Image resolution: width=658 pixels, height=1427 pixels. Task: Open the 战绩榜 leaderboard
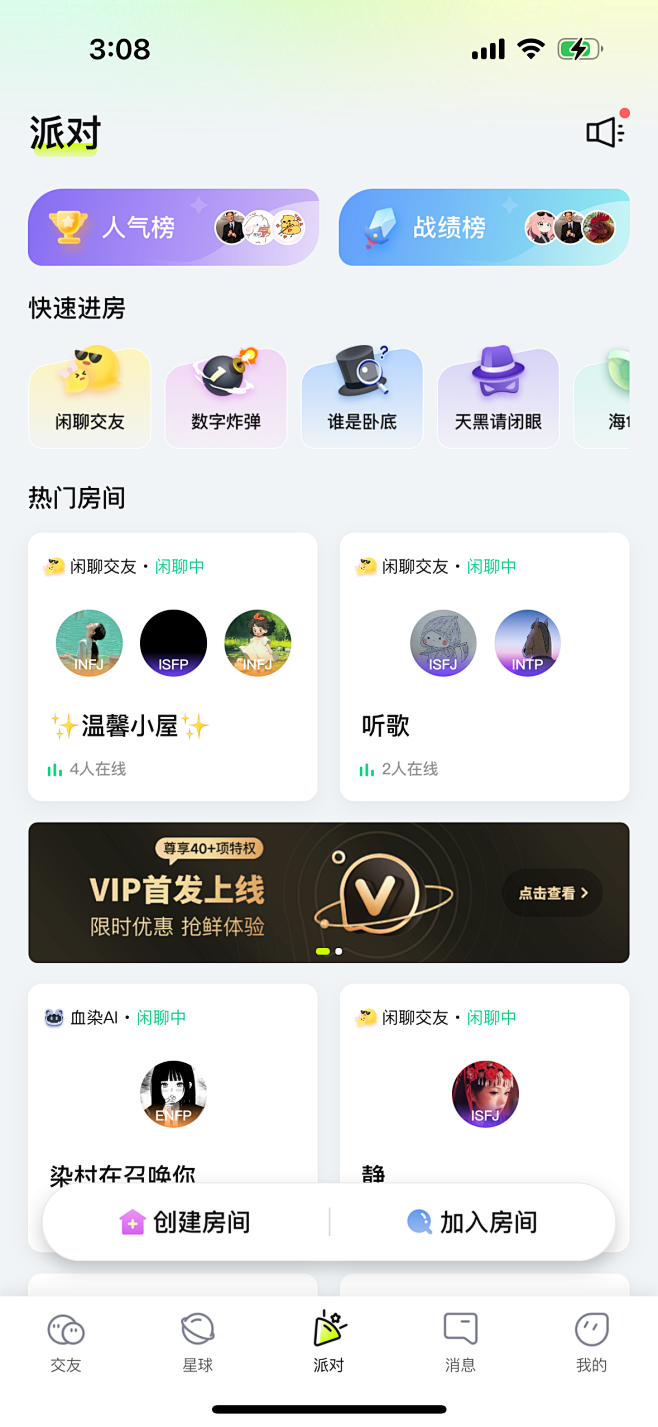[x=484, y=228]
